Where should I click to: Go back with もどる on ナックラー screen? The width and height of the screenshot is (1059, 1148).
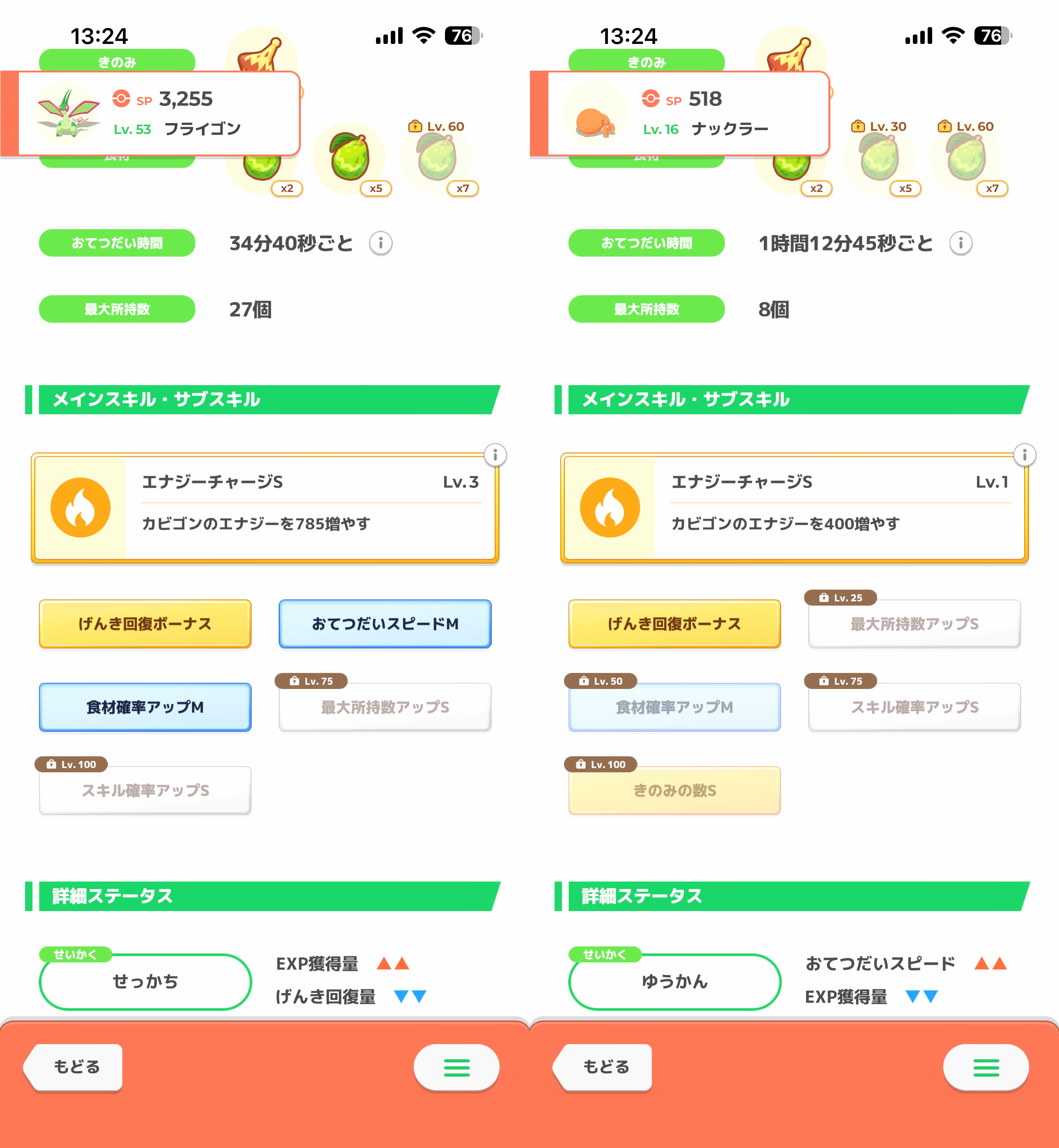pyautogui.click(x=605, y=1067)
